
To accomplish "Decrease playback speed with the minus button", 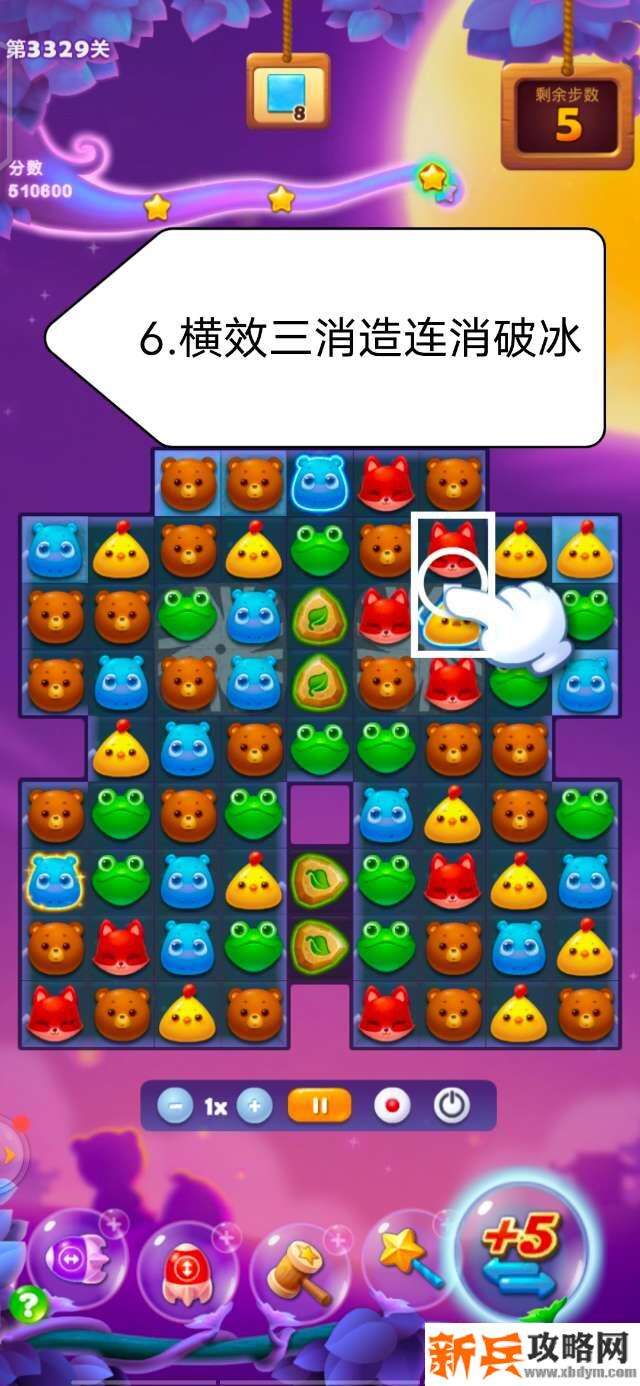I will point(176,1107).
